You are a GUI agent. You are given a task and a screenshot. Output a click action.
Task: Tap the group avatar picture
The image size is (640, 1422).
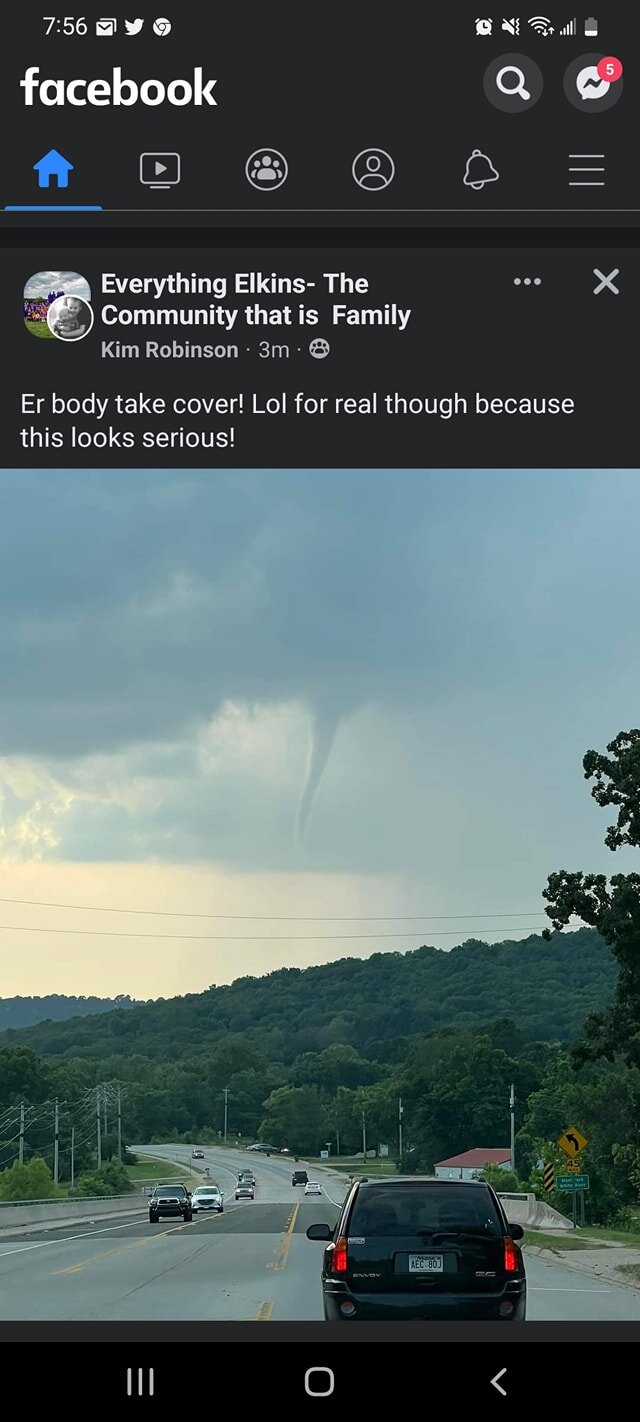57,305
